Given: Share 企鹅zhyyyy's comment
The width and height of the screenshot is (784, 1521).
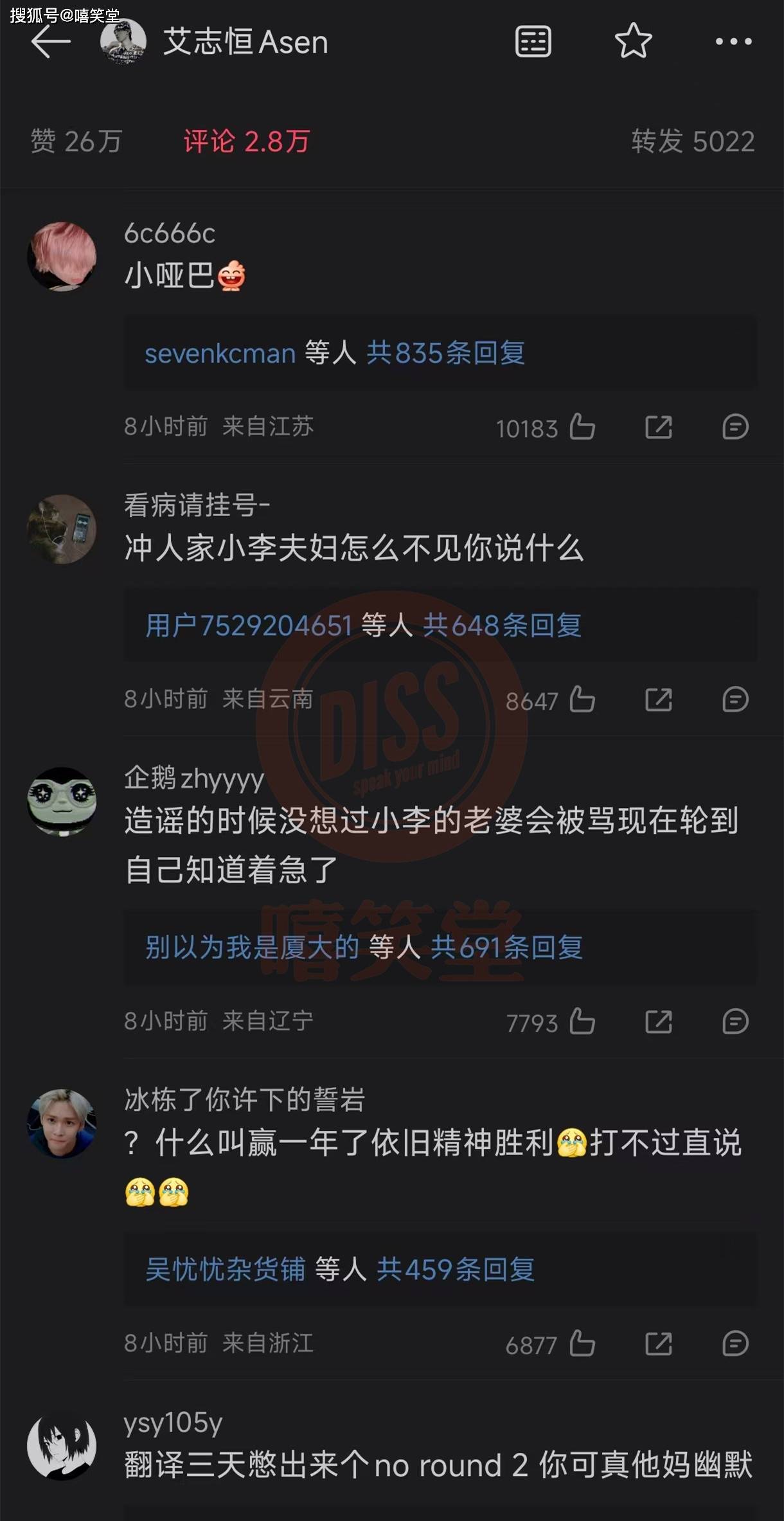Looking at the screenshot, I should pyautogui.click(x=659, y=1022).
